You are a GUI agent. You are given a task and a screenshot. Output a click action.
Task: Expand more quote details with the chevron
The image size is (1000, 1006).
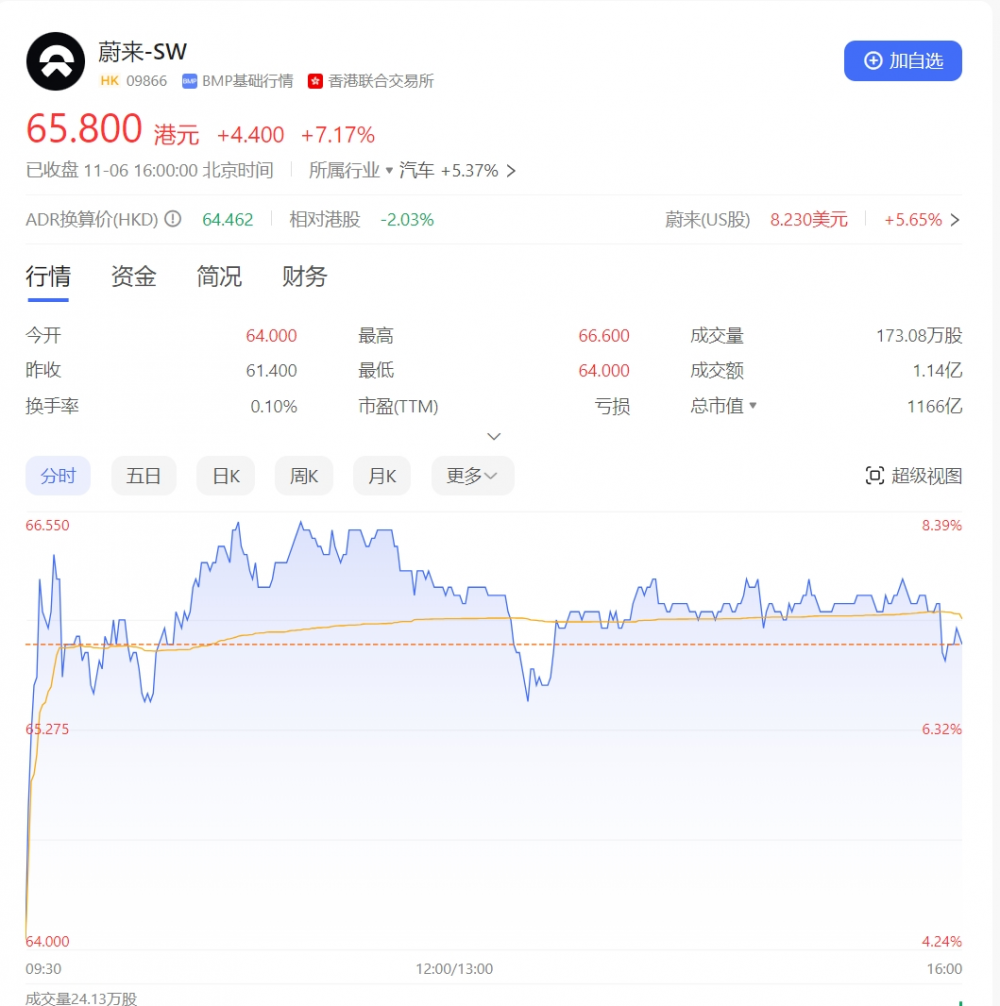click(494, 437)
